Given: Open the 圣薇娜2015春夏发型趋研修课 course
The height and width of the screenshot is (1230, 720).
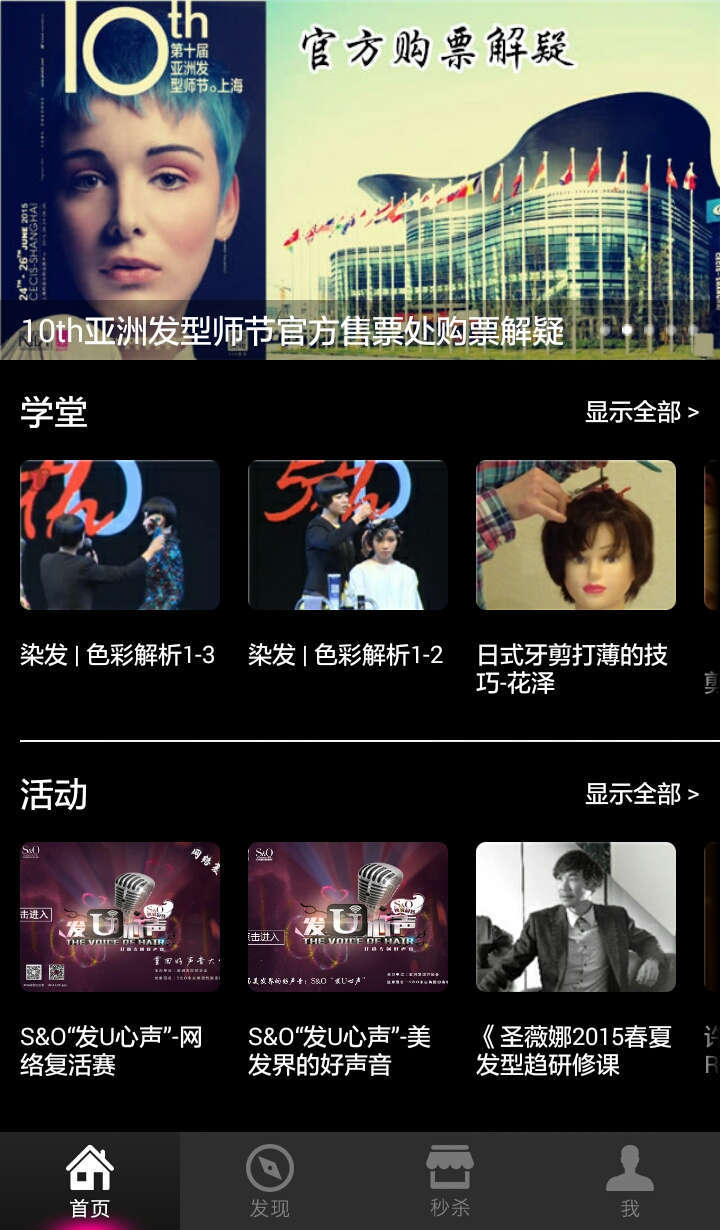Looking at the screenshot, I should pyautogui.click(x=575, y=917).
